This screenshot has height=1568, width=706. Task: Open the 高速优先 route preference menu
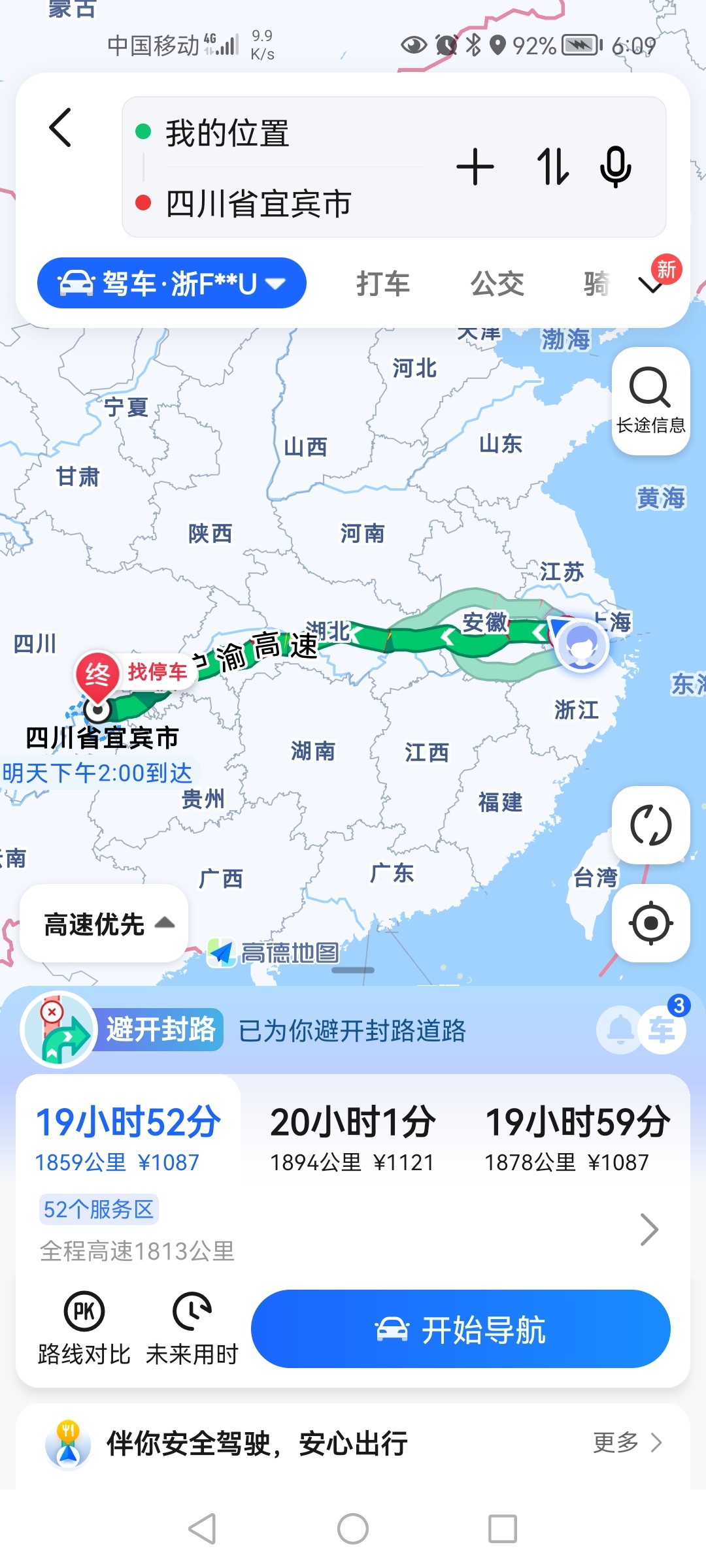coord(105,924)
